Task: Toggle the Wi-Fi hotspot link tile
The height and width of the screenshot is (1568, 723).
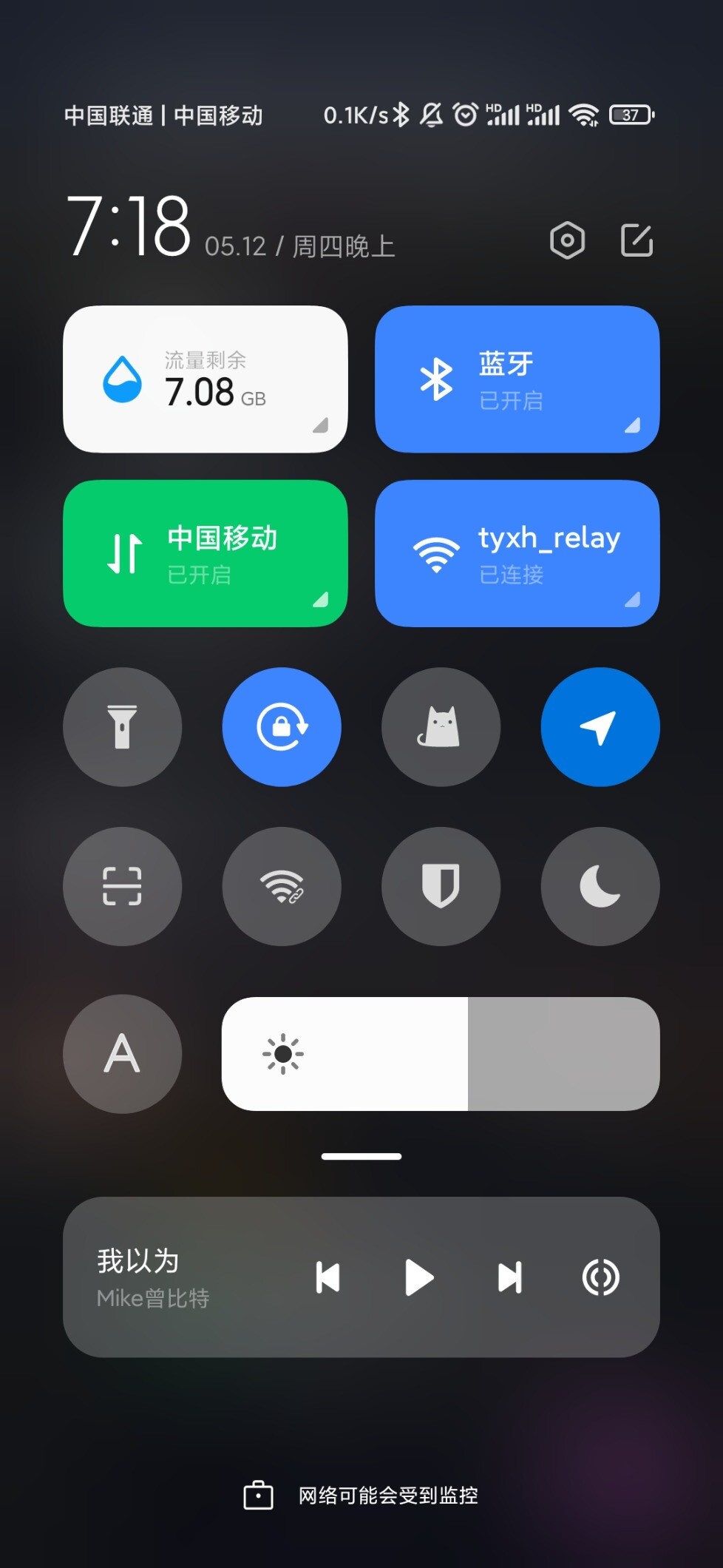Action: [282, 886]
